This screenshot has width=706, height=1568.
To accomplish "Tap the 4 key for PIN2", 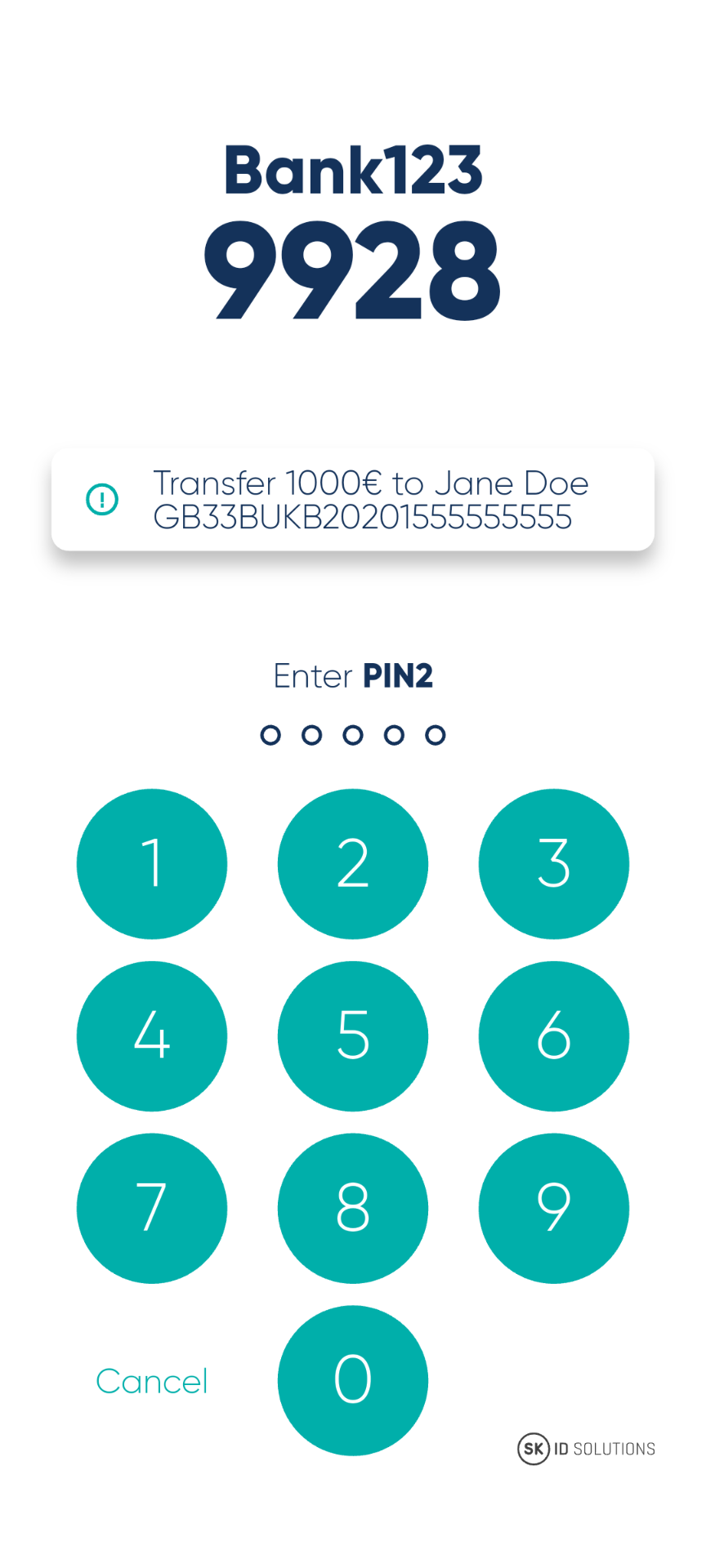I will coord(152,1036).
